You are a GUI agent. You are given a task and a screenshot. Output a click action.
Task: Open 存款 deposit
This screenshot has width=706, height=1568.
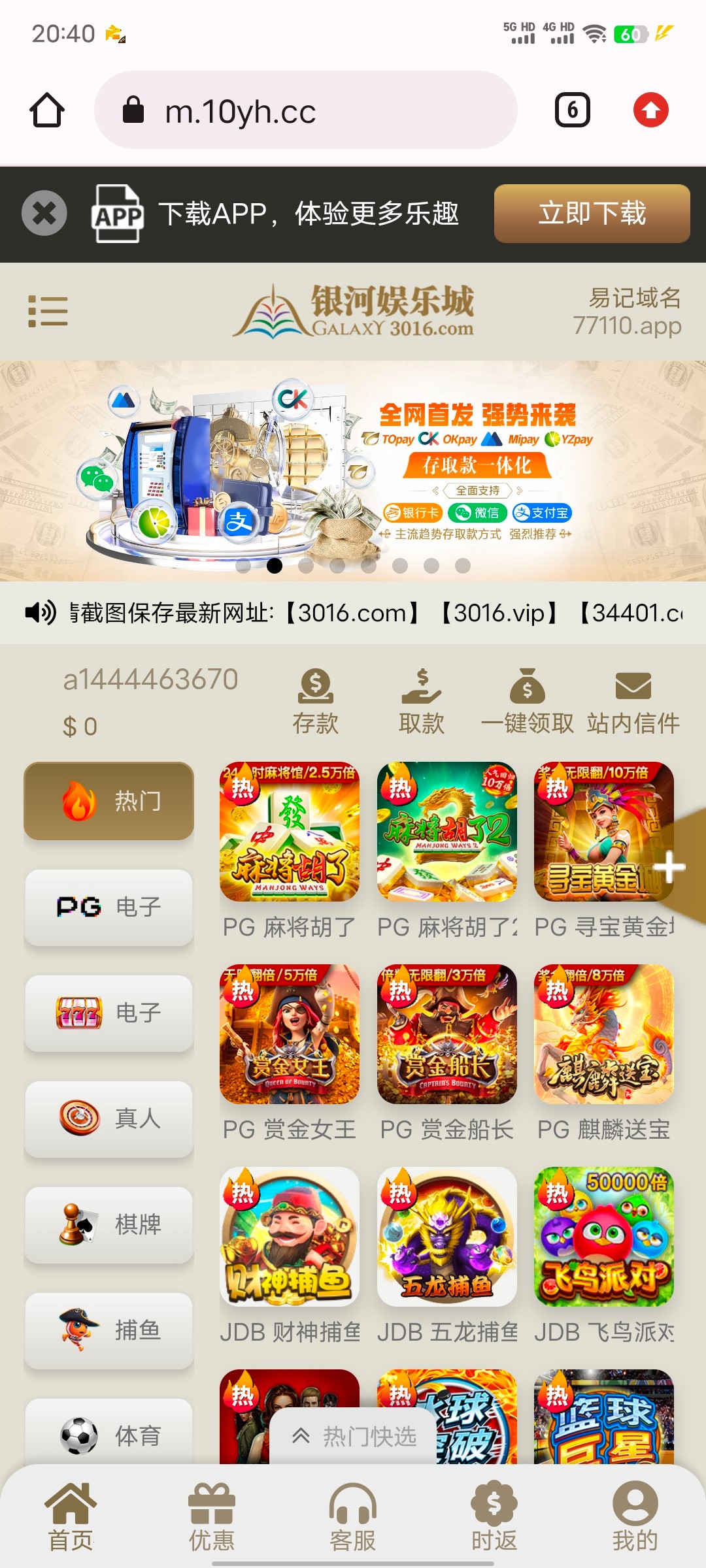pos(316,702)
